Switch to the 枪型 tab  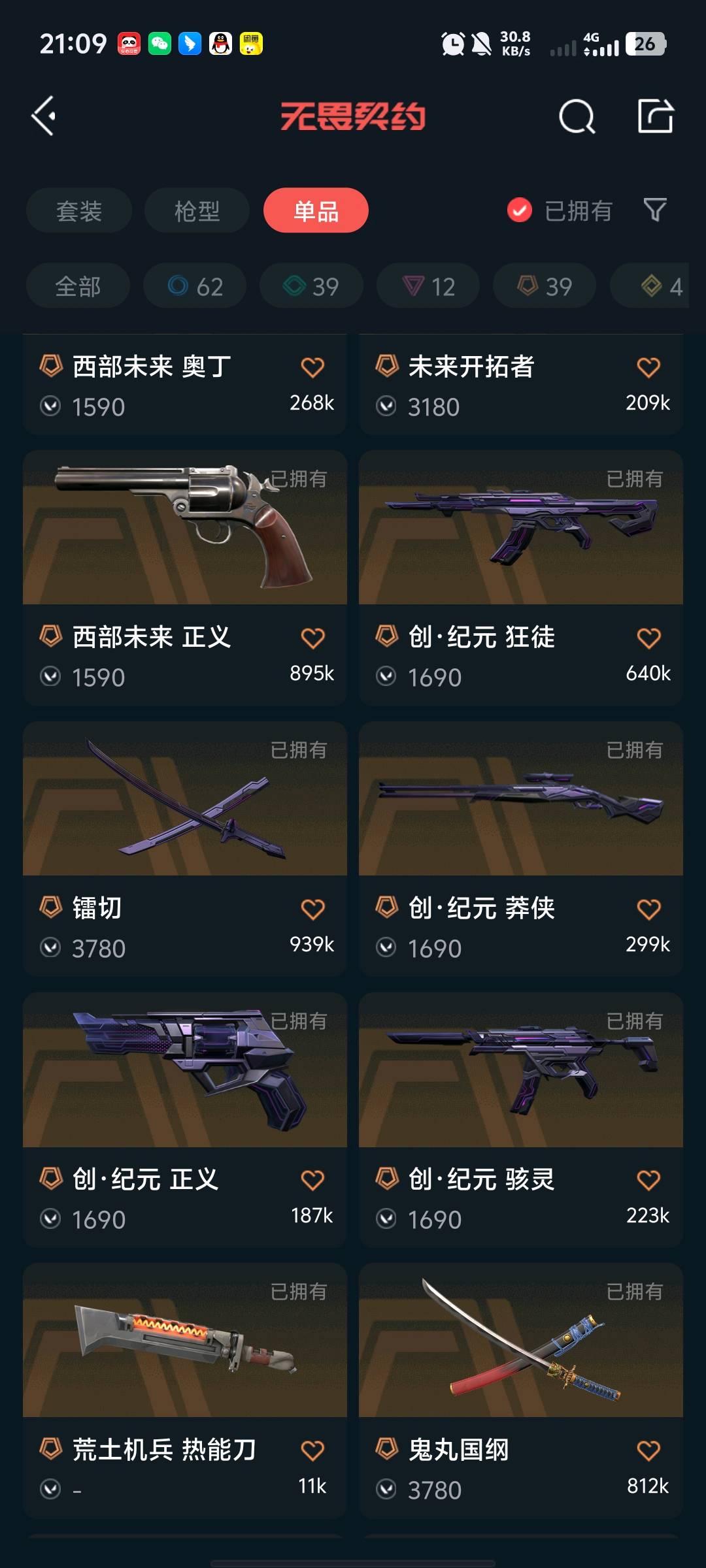click(197, 210)
